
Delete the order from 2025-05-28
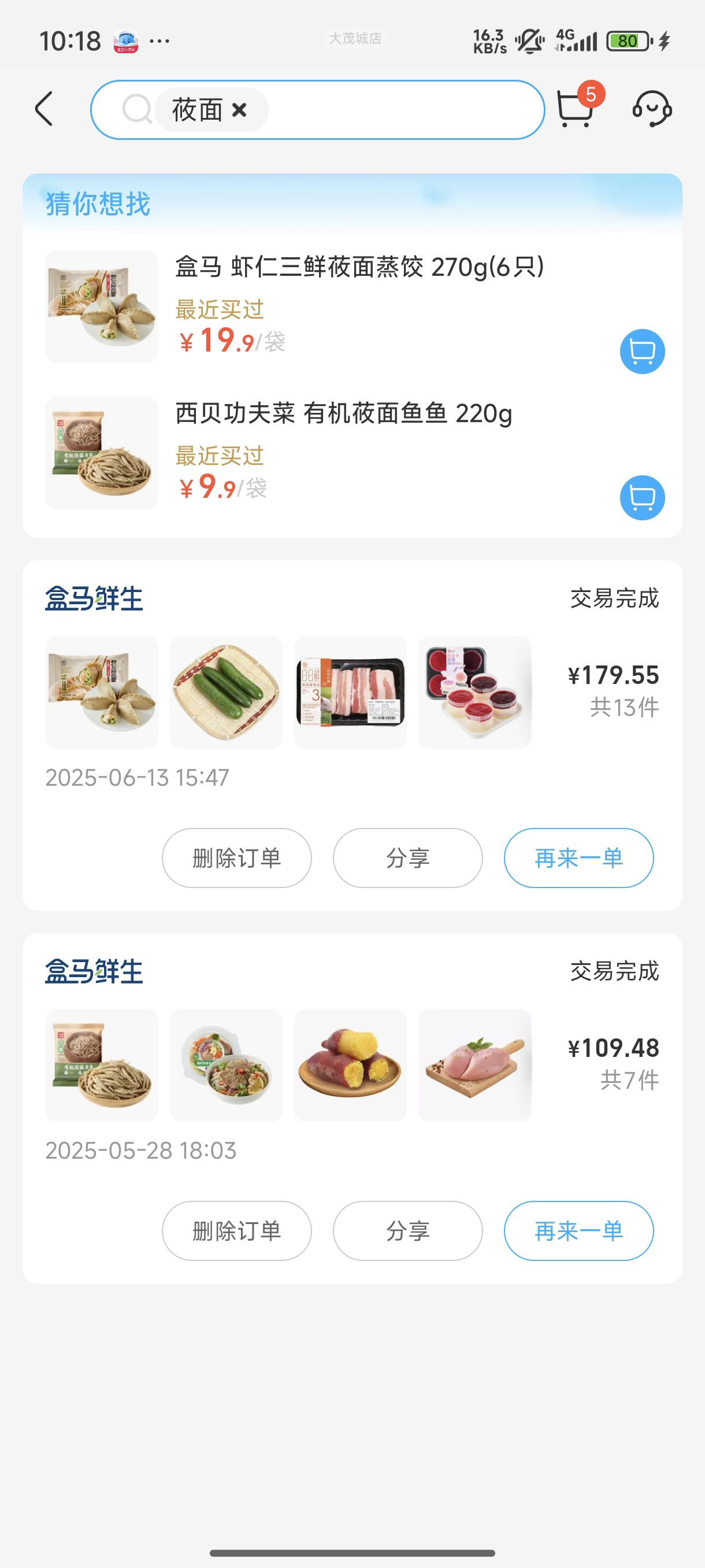click(236, 1231)
